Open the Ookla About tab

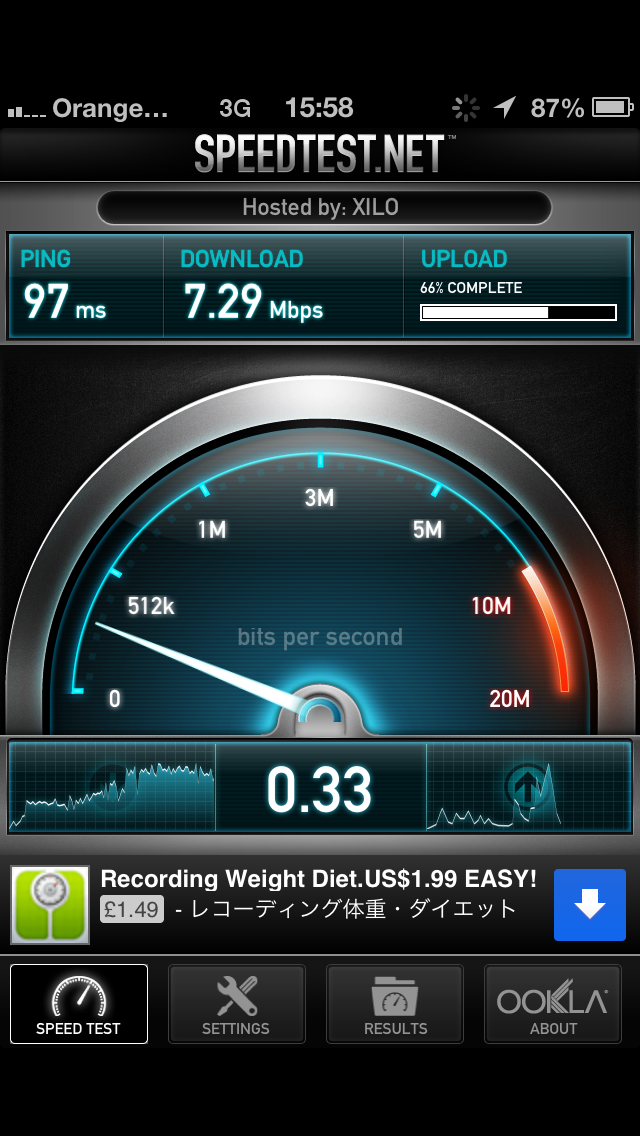click(553, 1004)
